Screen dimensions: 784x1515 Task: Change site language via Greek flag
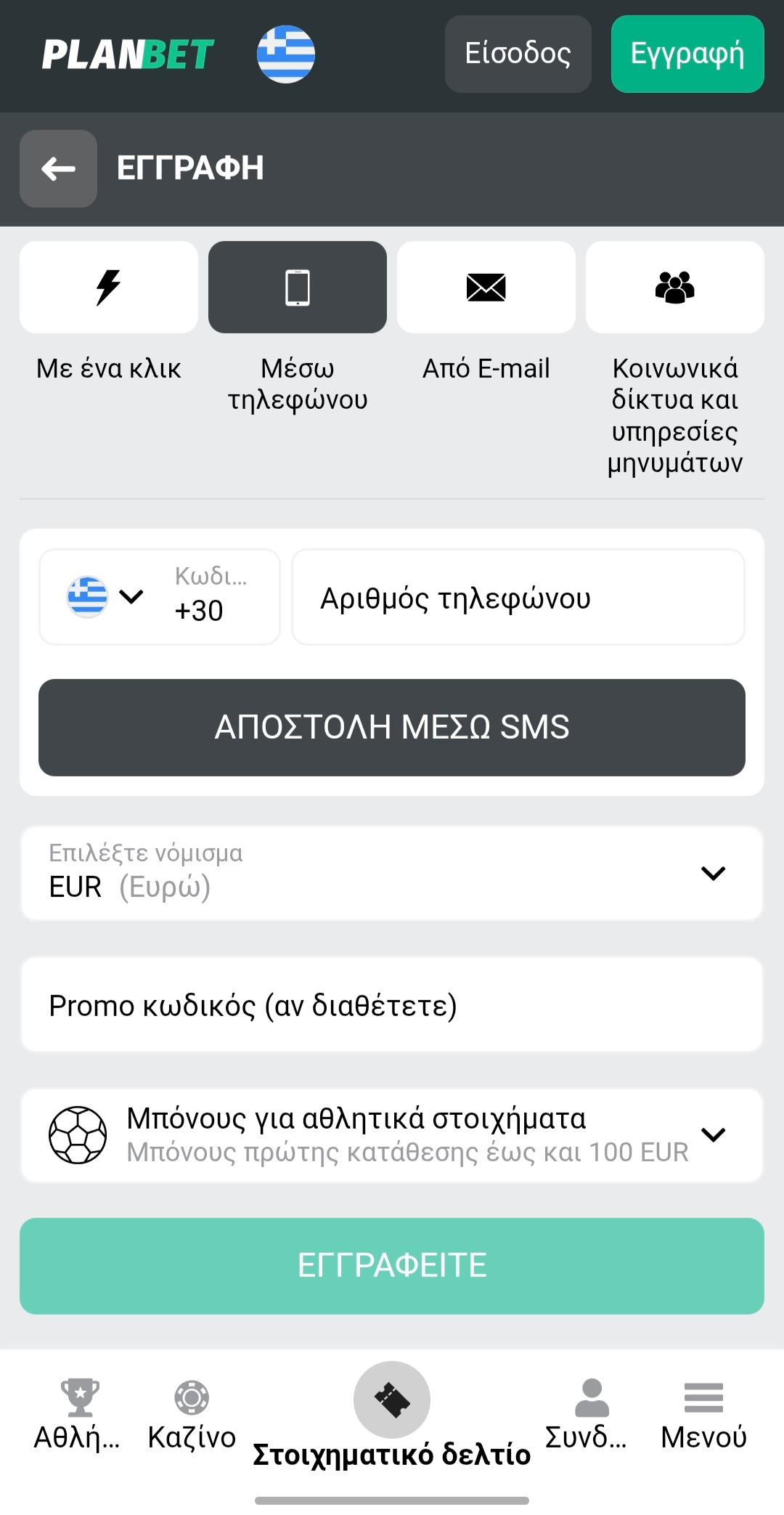click(x=286, y=54)
